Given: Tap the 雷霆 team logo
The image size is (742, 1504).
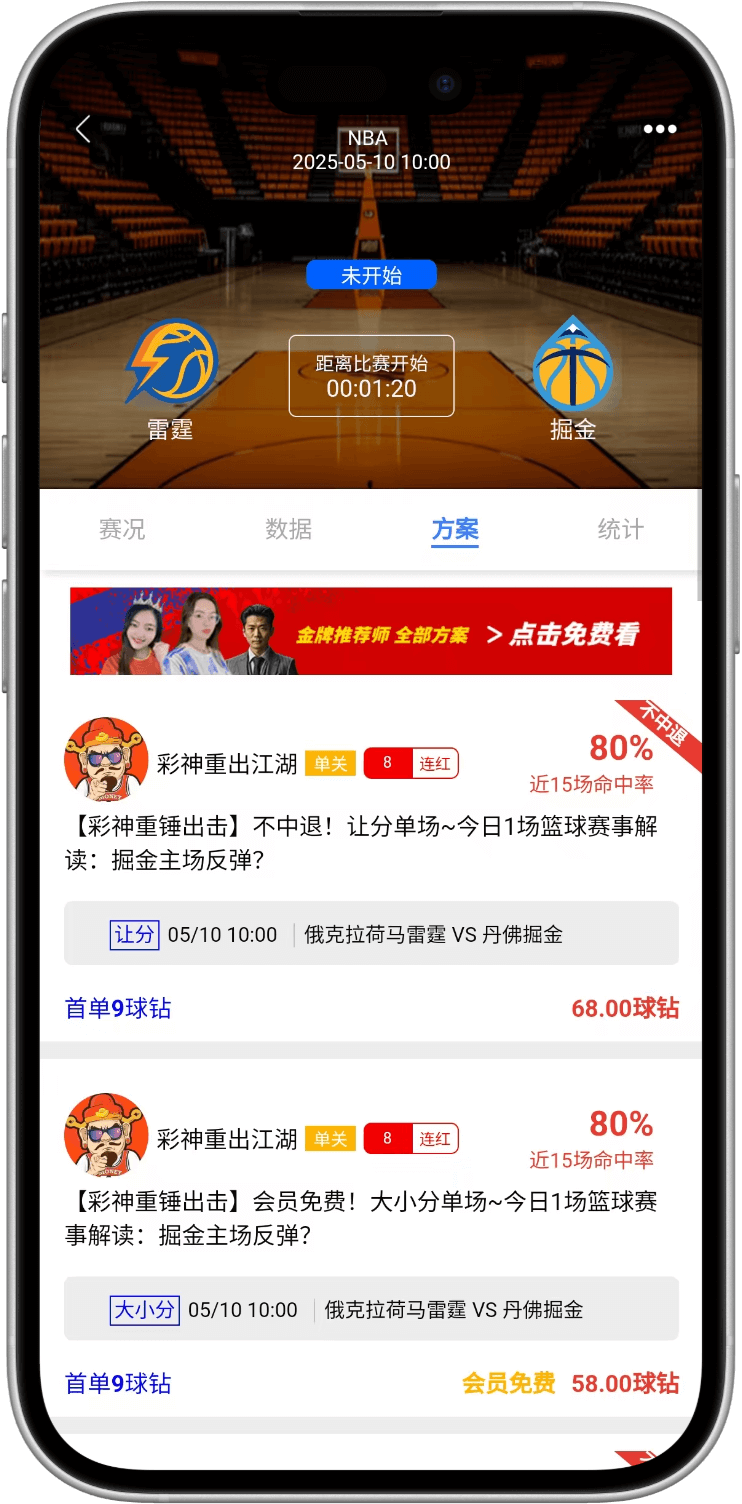Looking at the screenshot, I should click(x=171, y=362).
